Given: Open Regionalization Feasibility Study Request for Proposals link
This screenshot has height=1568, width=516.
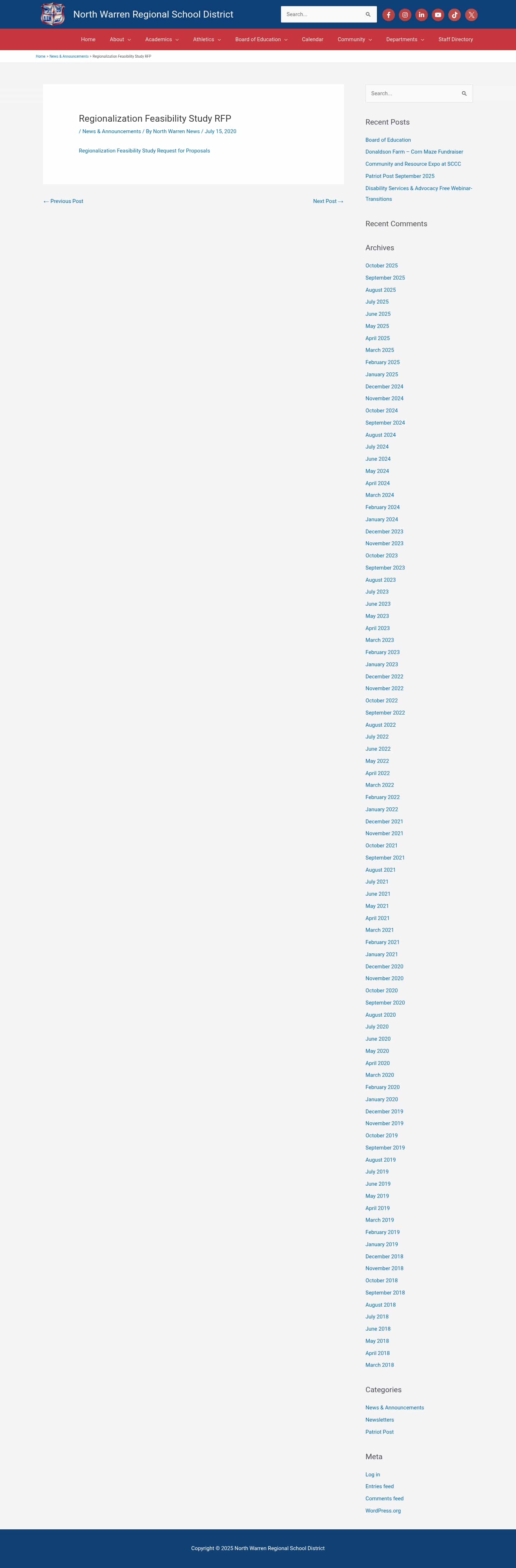Looking at the screenshot, I should pos(144,151).
